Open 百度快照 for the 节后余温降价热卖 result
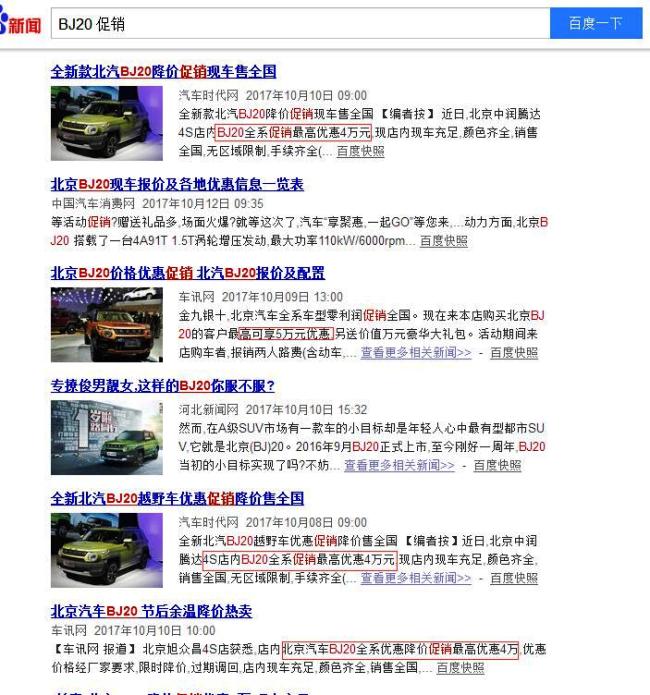This screenshot has width=650, height=695. pyautogui.click(x=460, y=667)
